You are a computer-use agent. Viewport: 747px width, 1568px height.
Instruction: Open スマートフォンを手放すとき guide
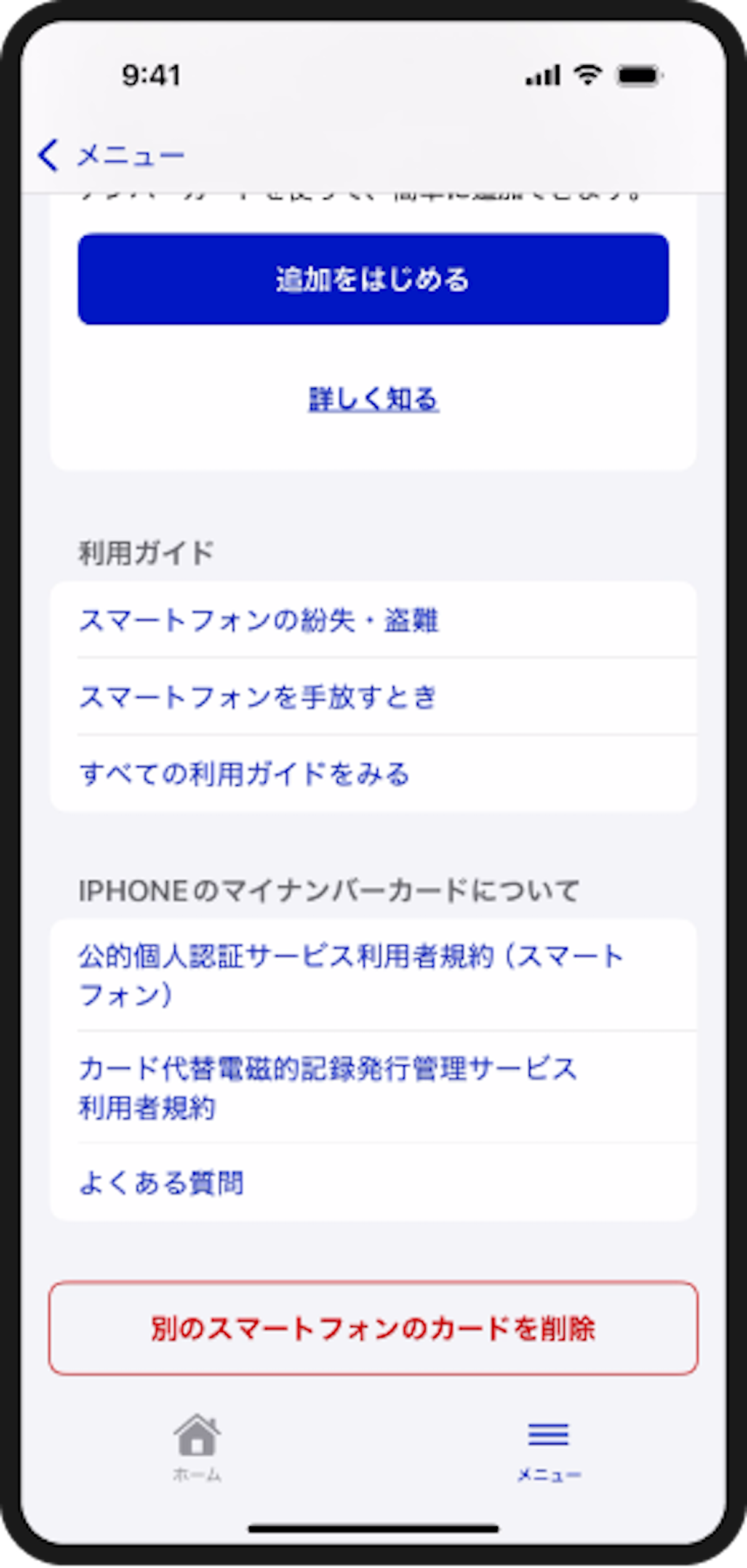point(374,697)
